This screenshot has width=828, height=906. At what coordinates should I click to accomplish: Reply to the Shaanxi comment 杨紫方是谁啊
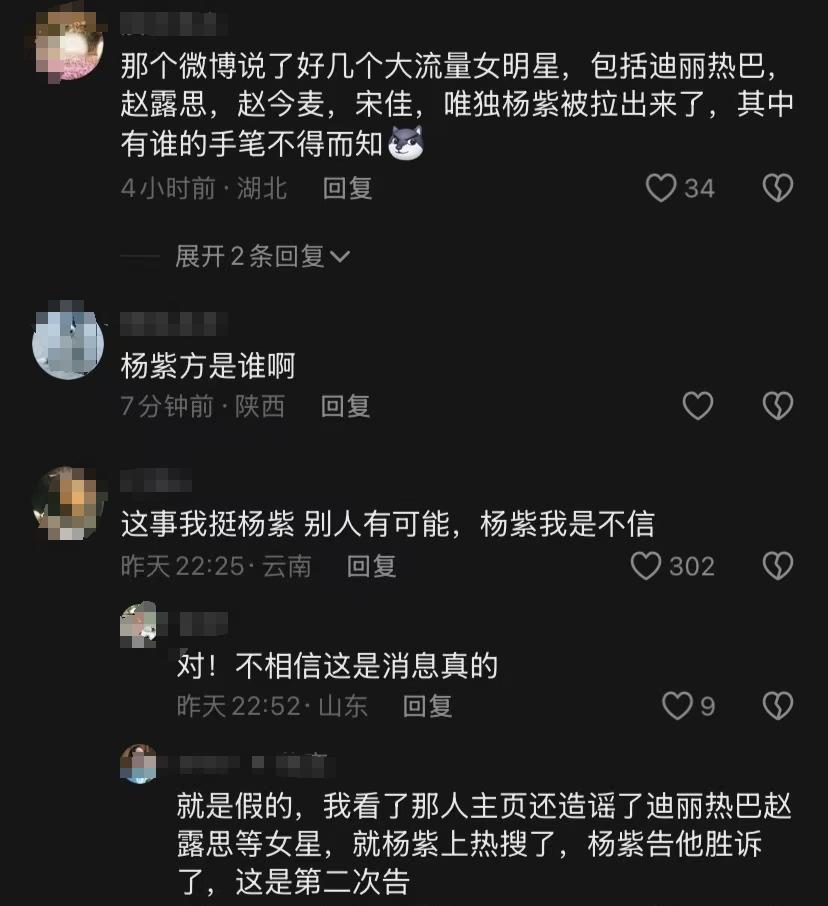(345, 406)
